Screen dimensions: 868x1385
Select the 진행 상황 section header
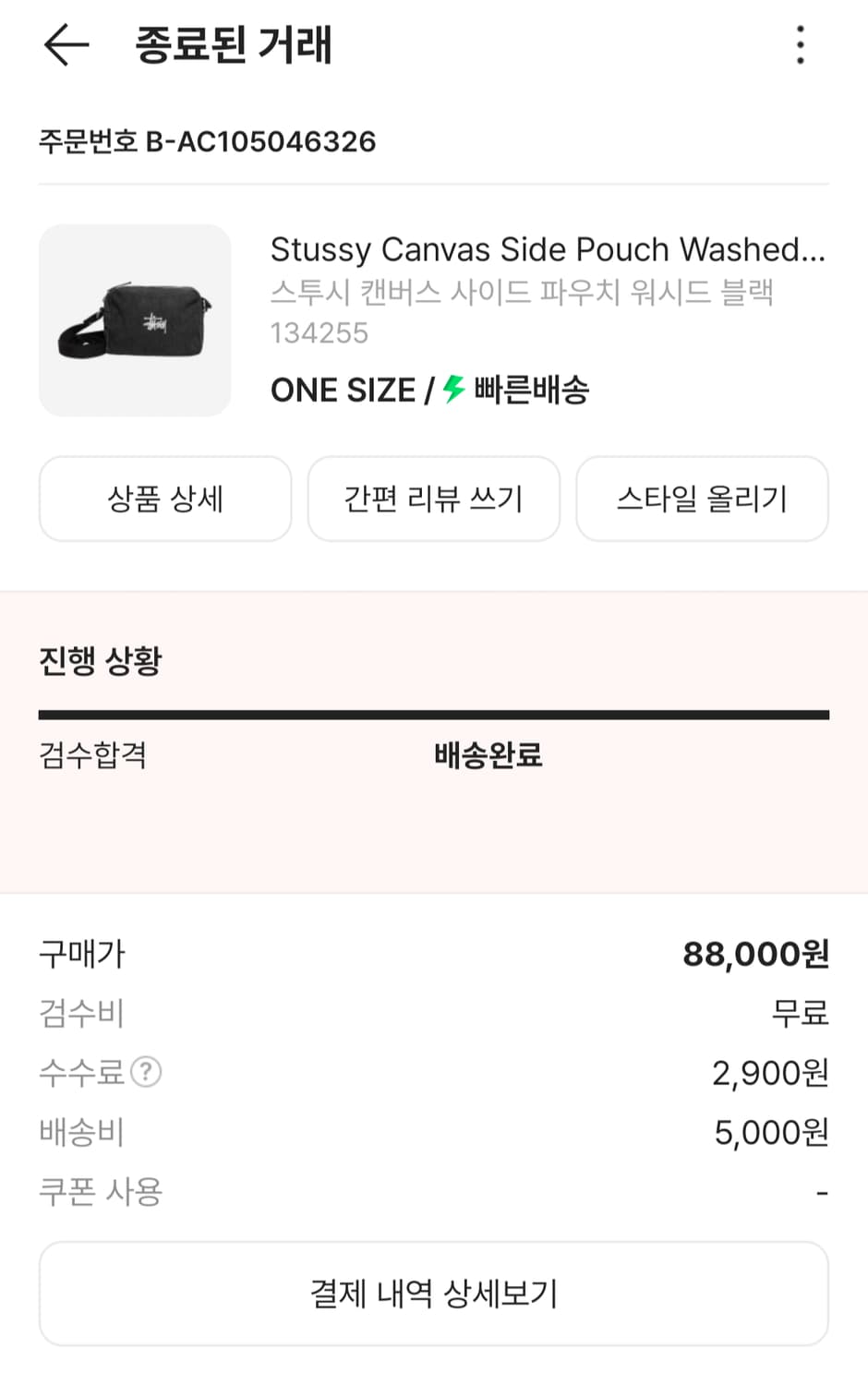pos(97,659)
